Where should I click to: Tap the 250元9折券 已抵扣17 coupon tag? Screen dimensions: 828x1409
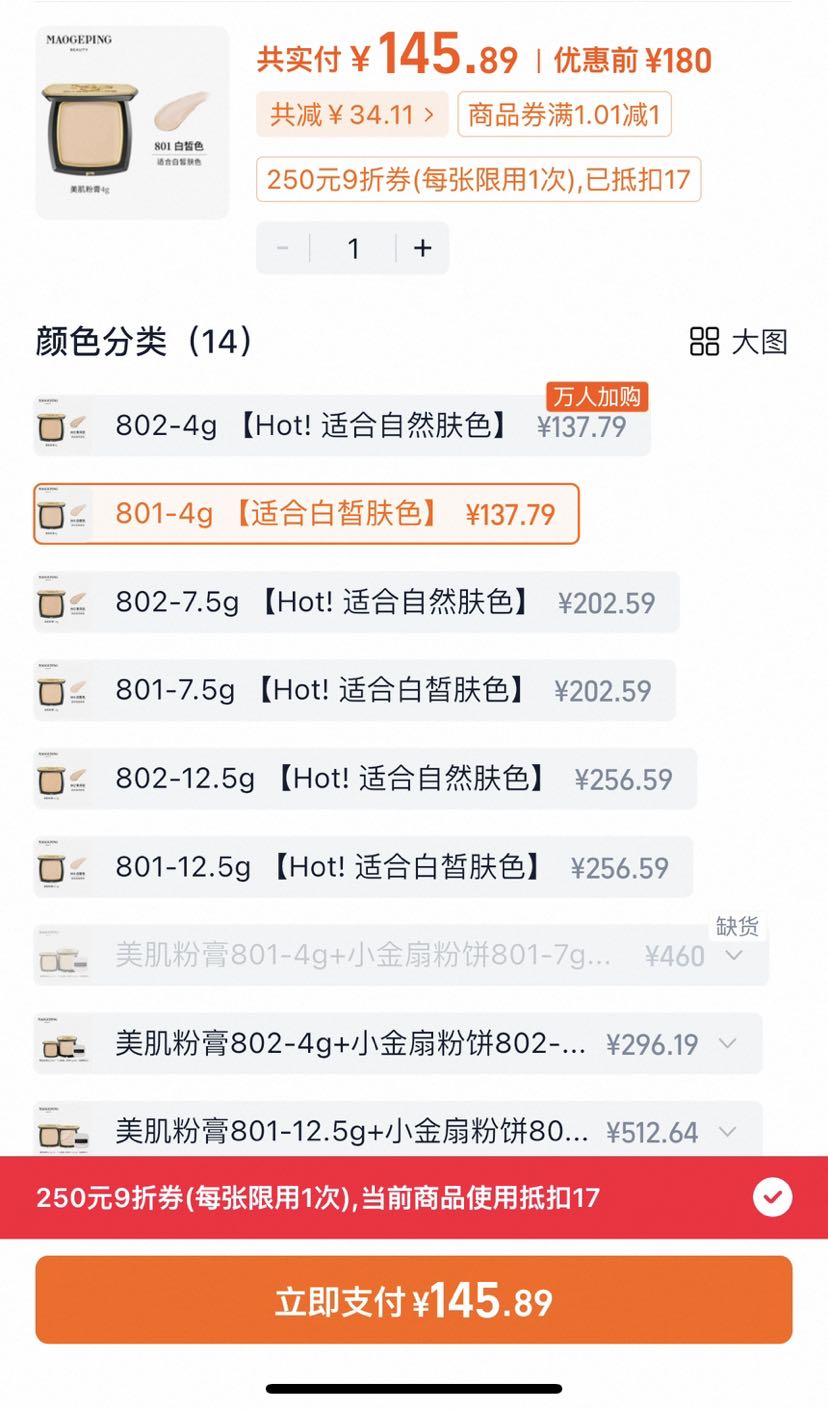[x=479, y=179]
